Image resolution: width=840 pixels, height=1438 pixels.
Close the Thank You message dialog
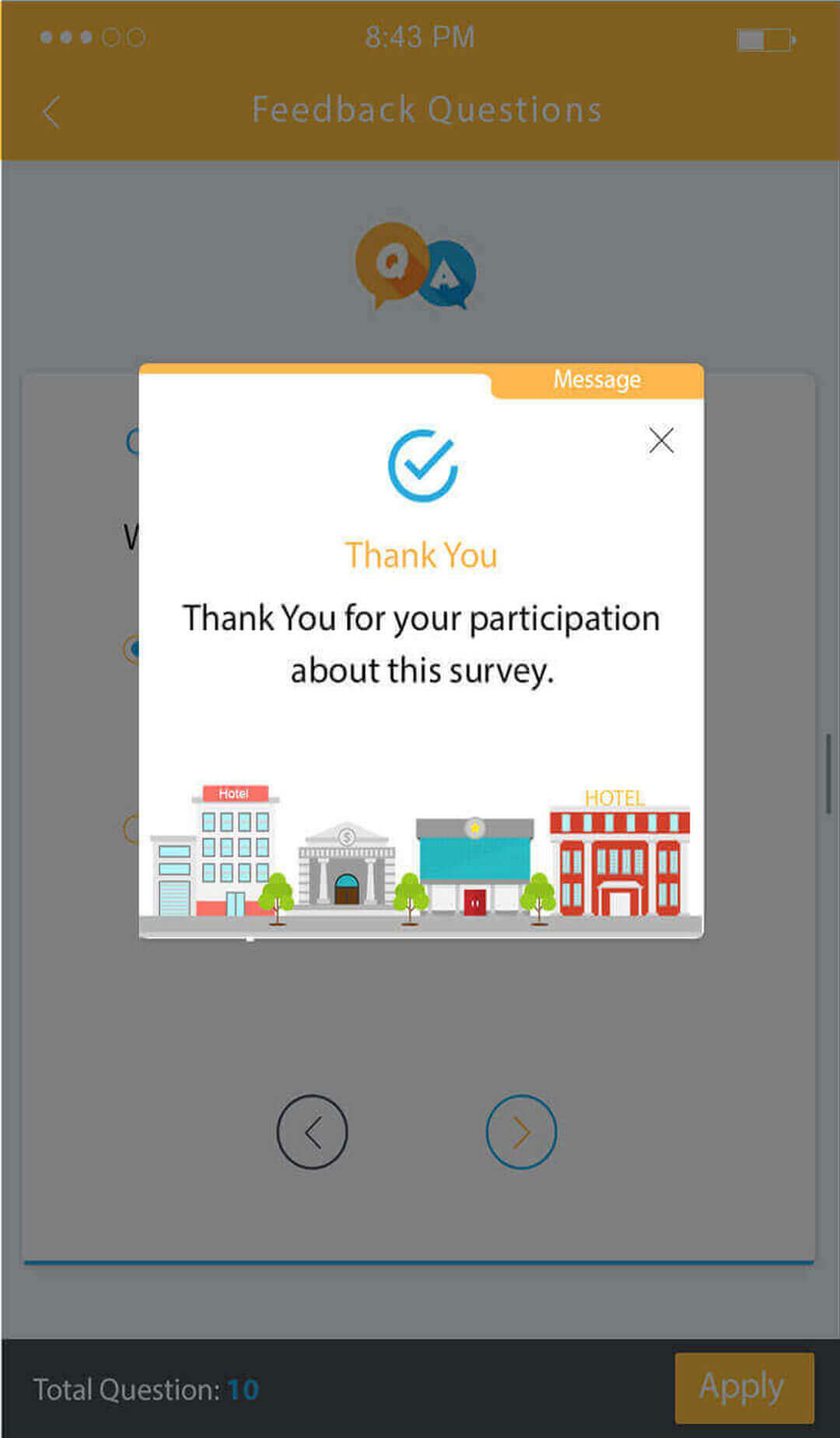661,440
